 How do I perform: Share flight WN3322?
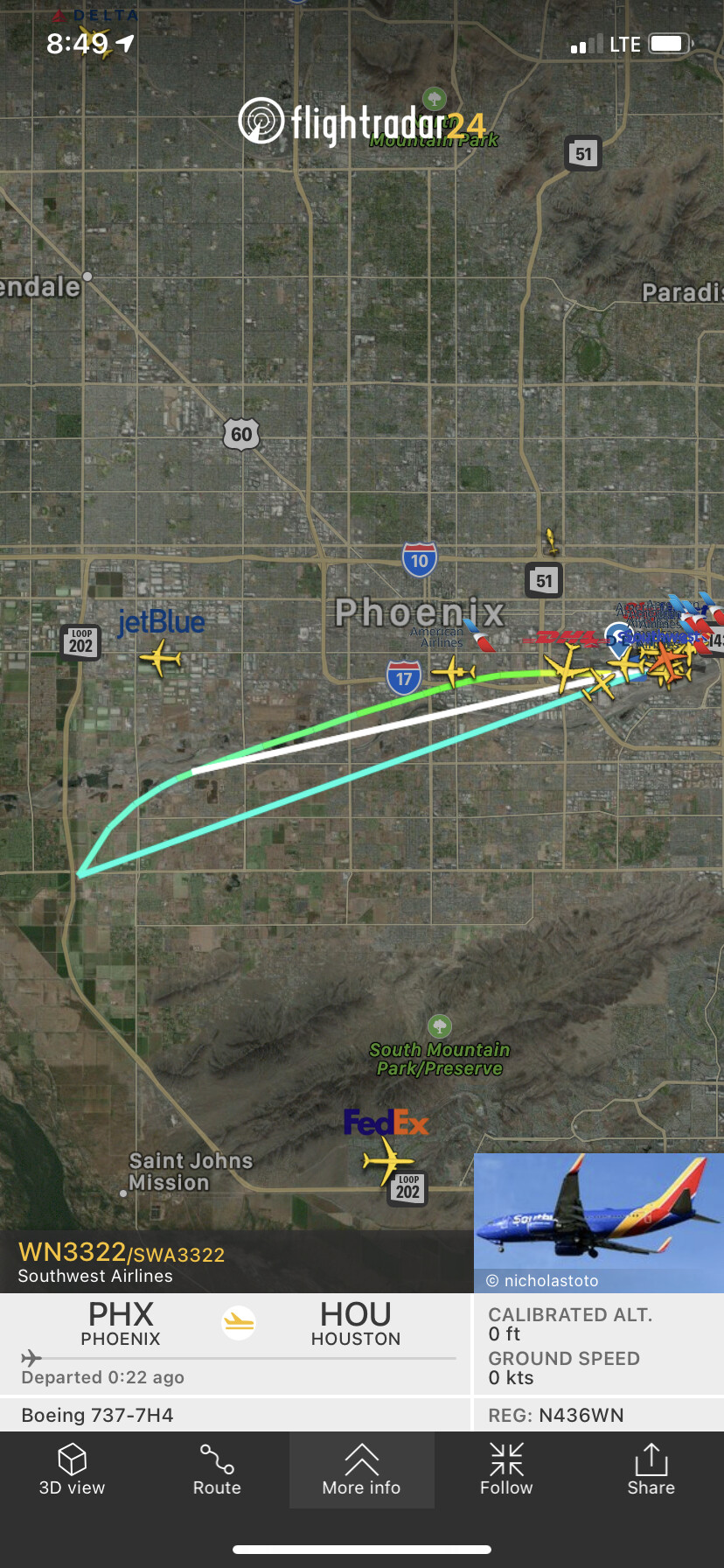pos(651,1471)
